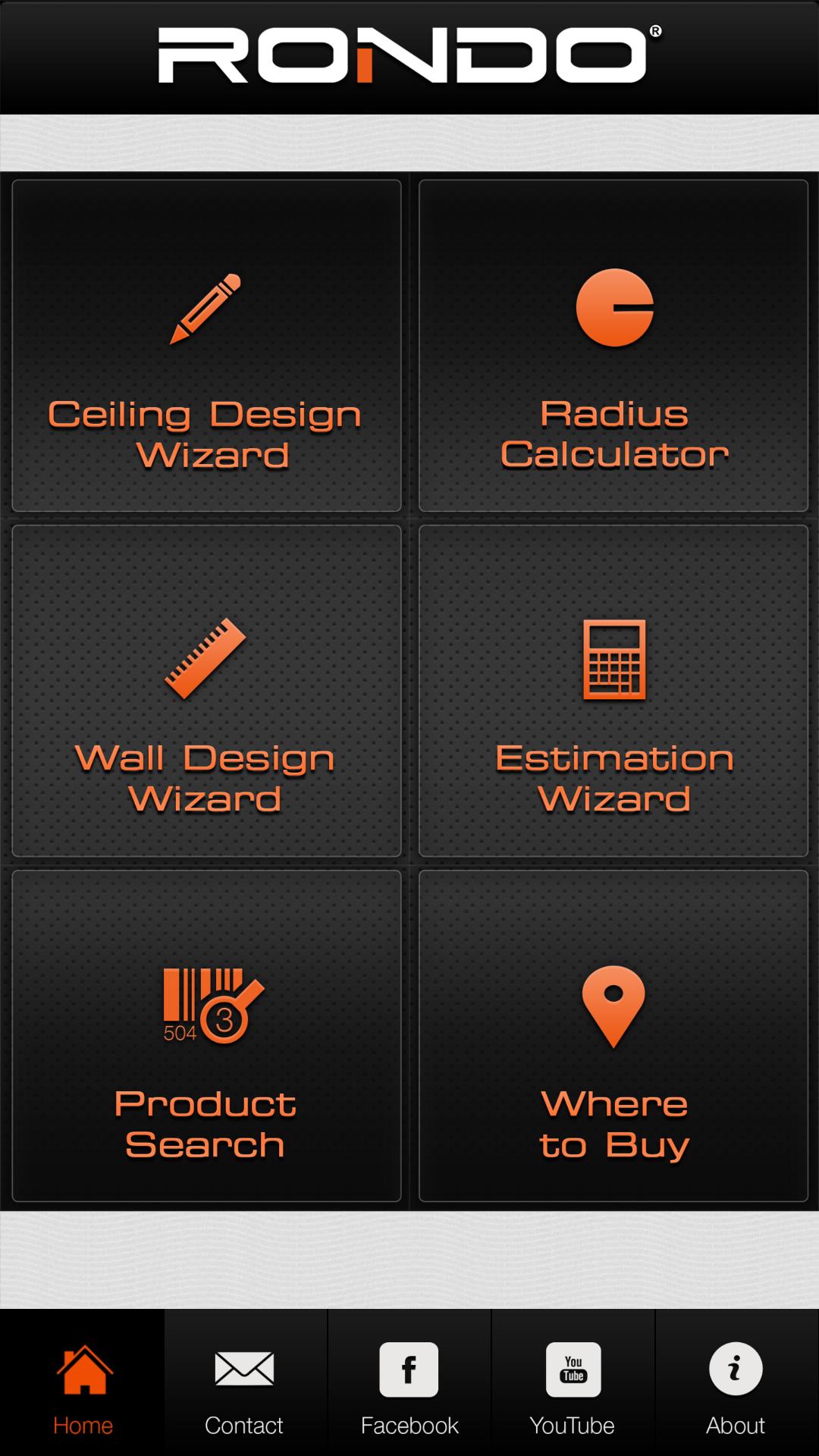Open the Estimation Wizard tile
Viewport: 819px width, 1456px height.
point(613,690)
